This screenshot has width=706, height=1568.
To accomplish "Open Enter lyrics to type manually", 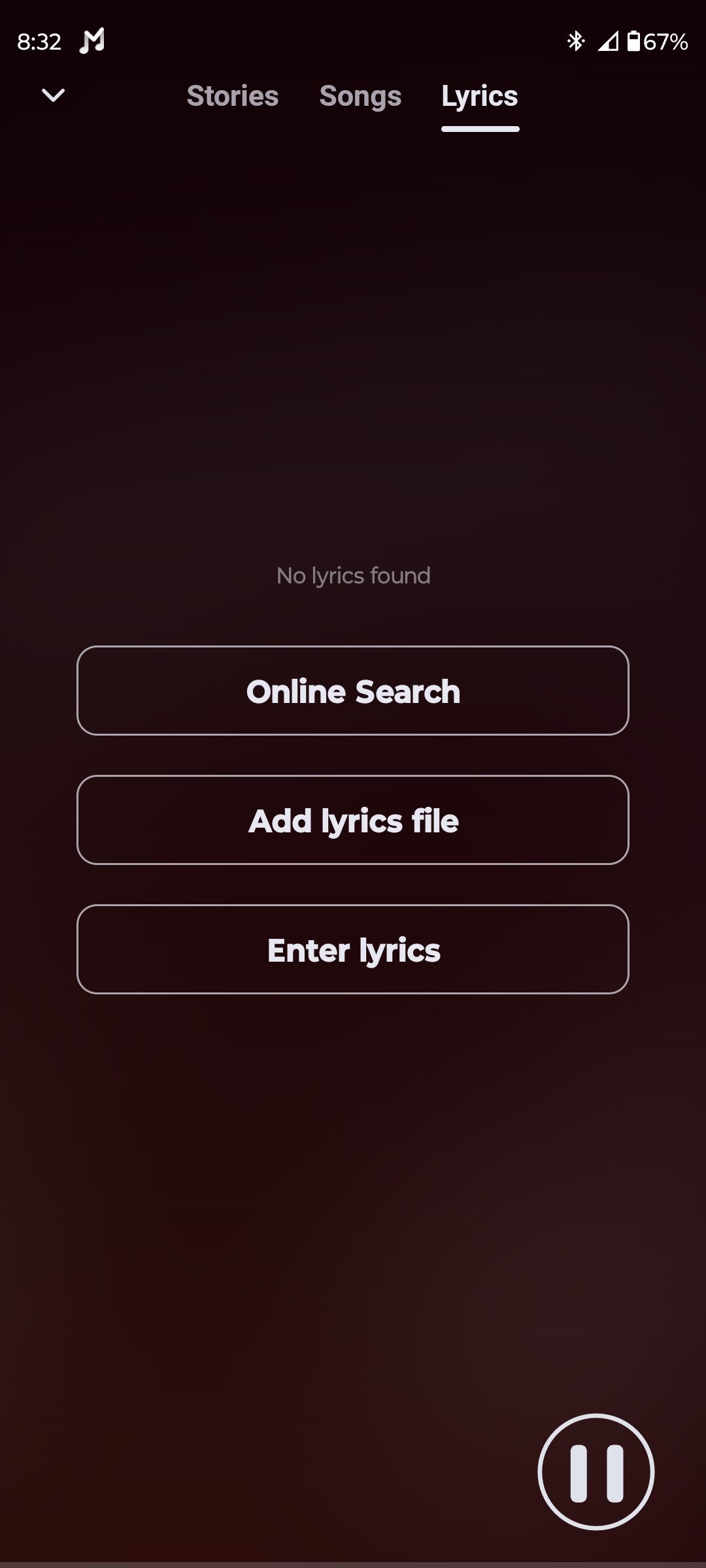I will (353, 949).
